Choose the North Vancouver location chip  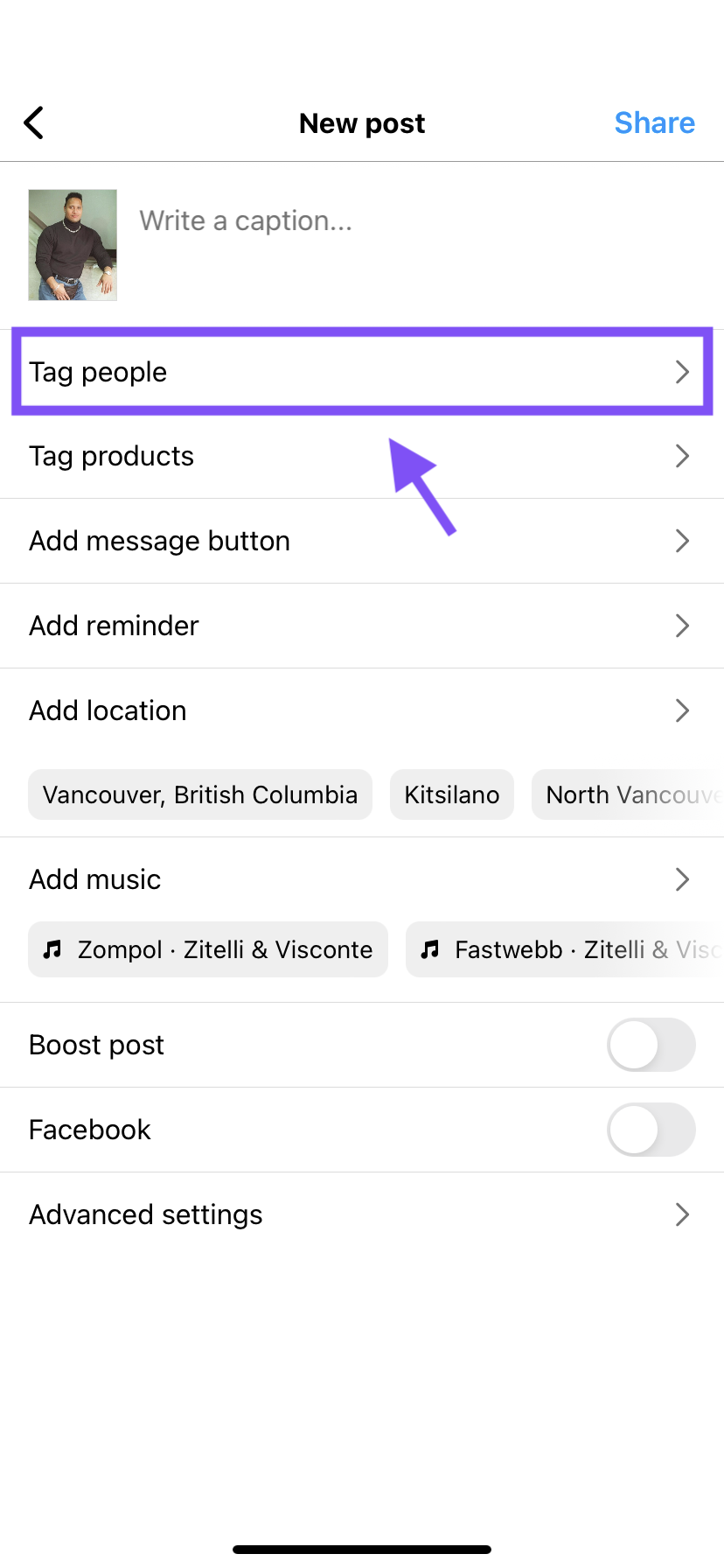628,794
